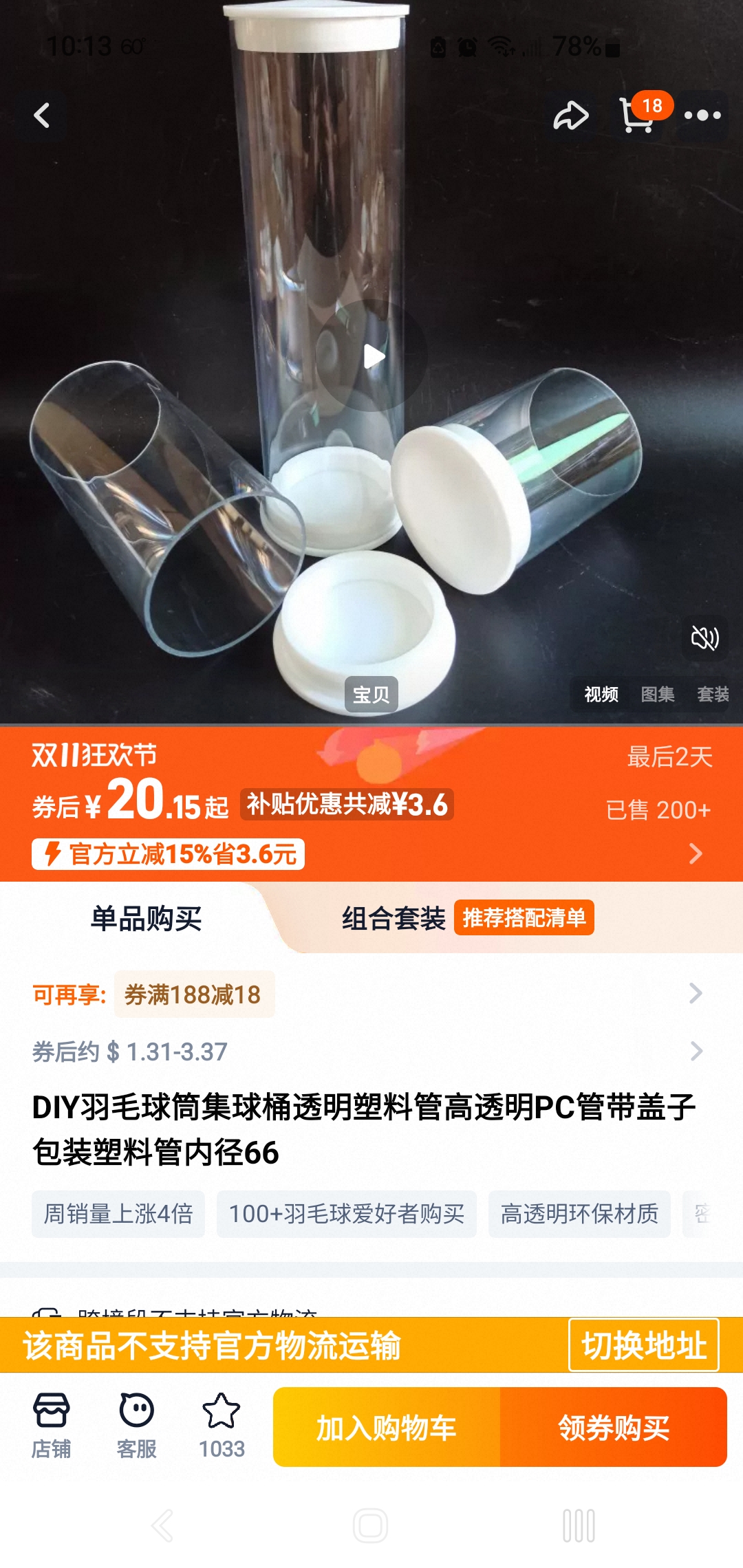Tap the 切换地址 button
743x1568 pixels.
pos(644,1345)
